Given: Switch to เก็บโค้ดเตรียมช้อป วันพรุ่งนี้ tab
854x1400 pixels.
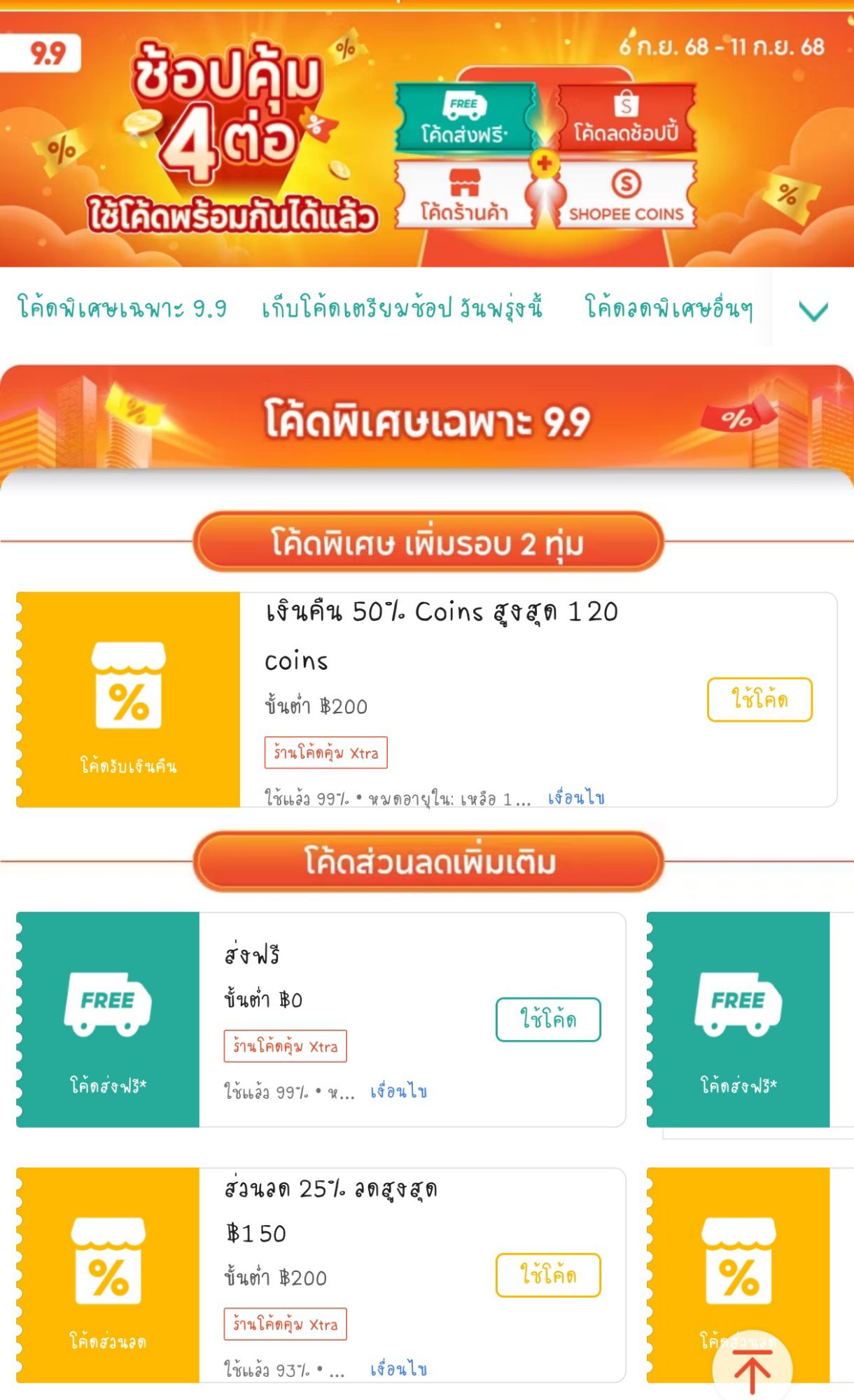Looking at the screenshot, I should pyautogui.click(x=402, y=308).
